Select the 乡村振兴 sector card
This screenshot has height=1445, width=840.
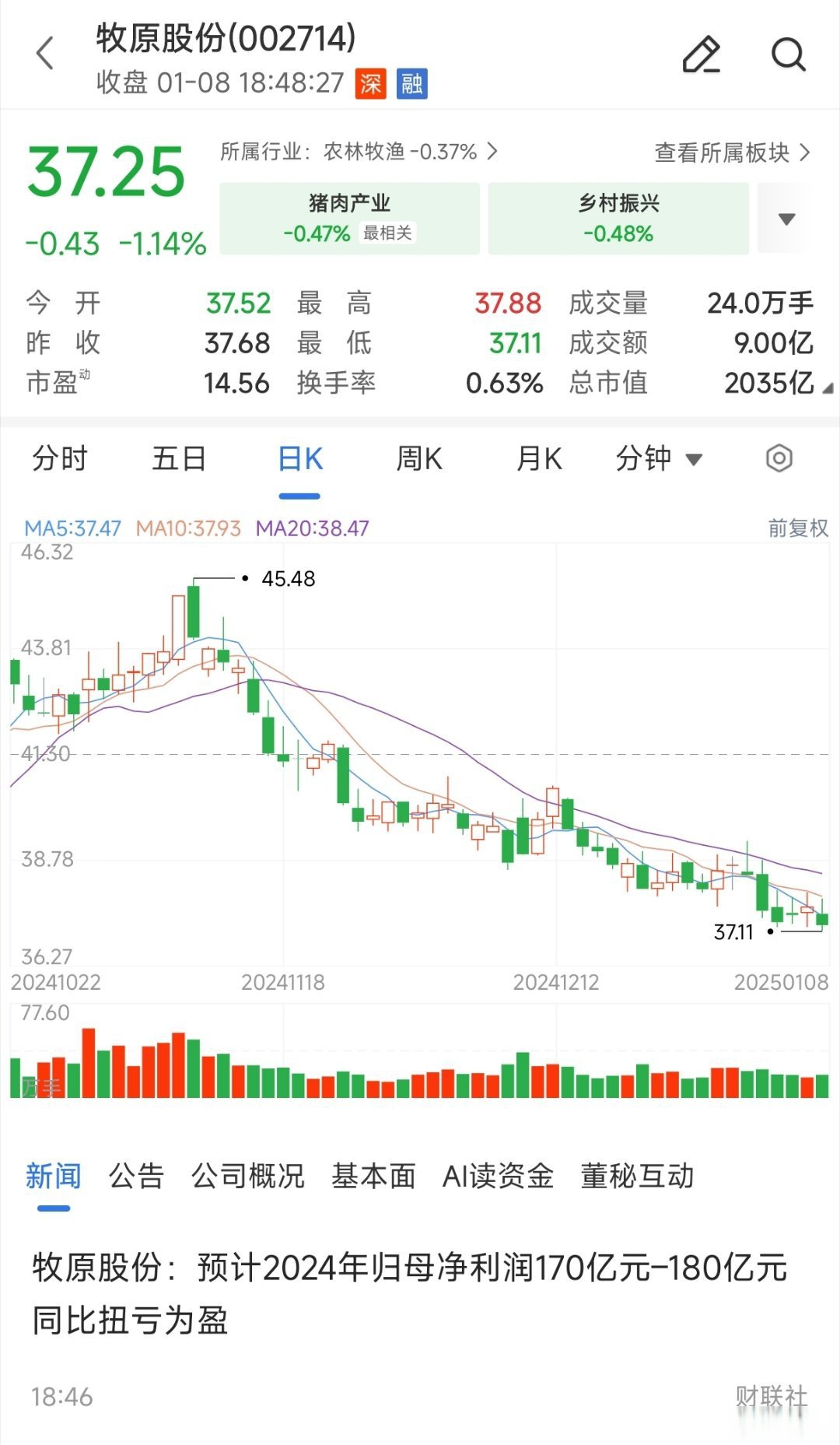pyautogui.click(x=618, y=219)
